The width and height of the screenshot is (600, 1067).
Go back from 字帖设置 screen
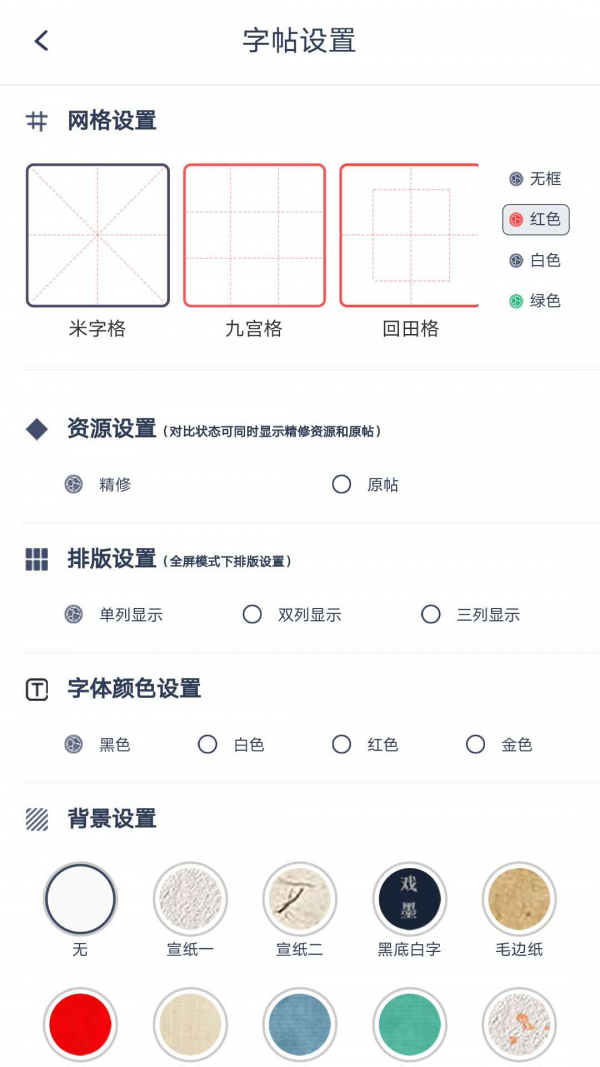[41, 41]
